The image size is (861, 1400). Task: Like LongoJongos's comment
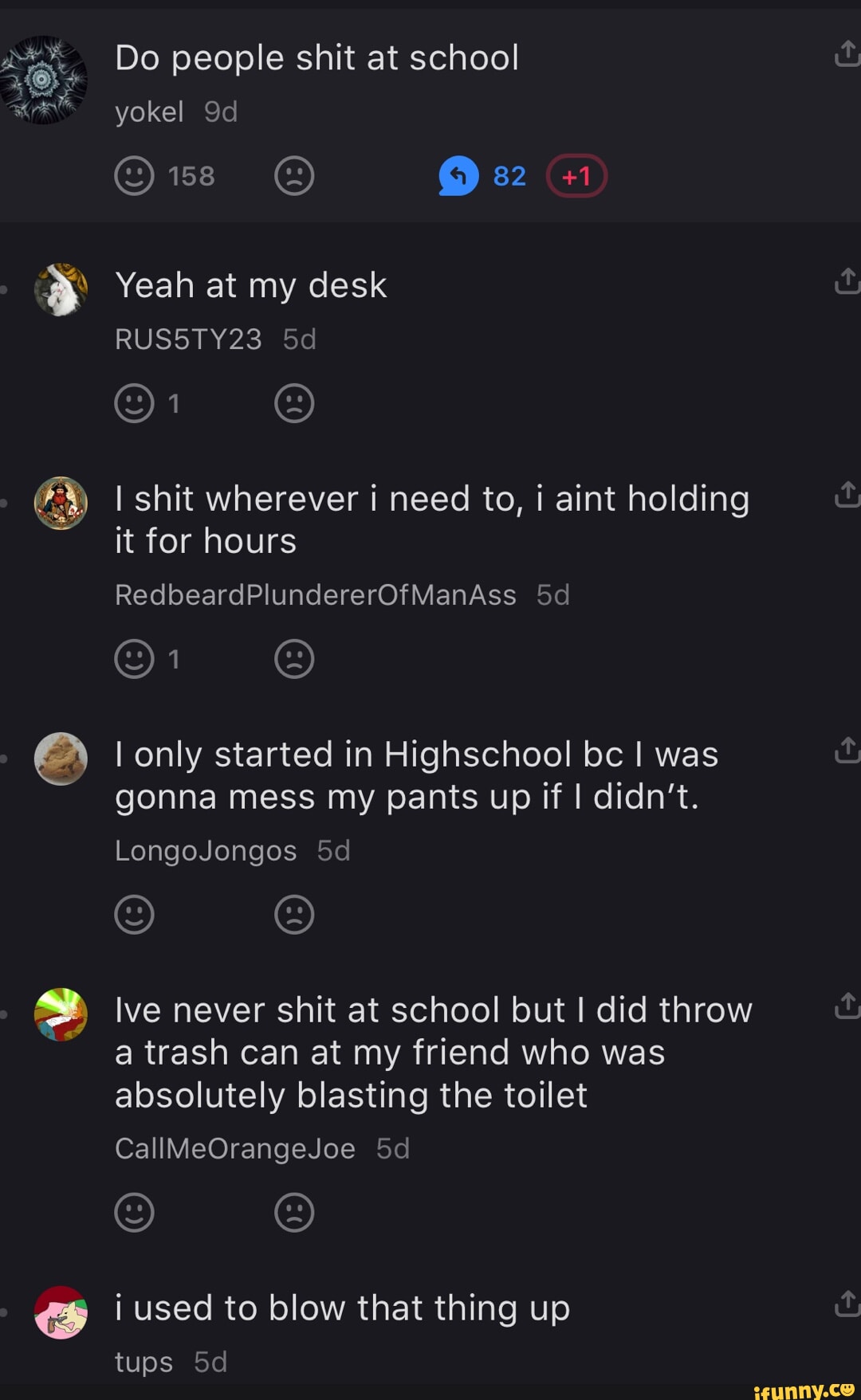point(134,914)
